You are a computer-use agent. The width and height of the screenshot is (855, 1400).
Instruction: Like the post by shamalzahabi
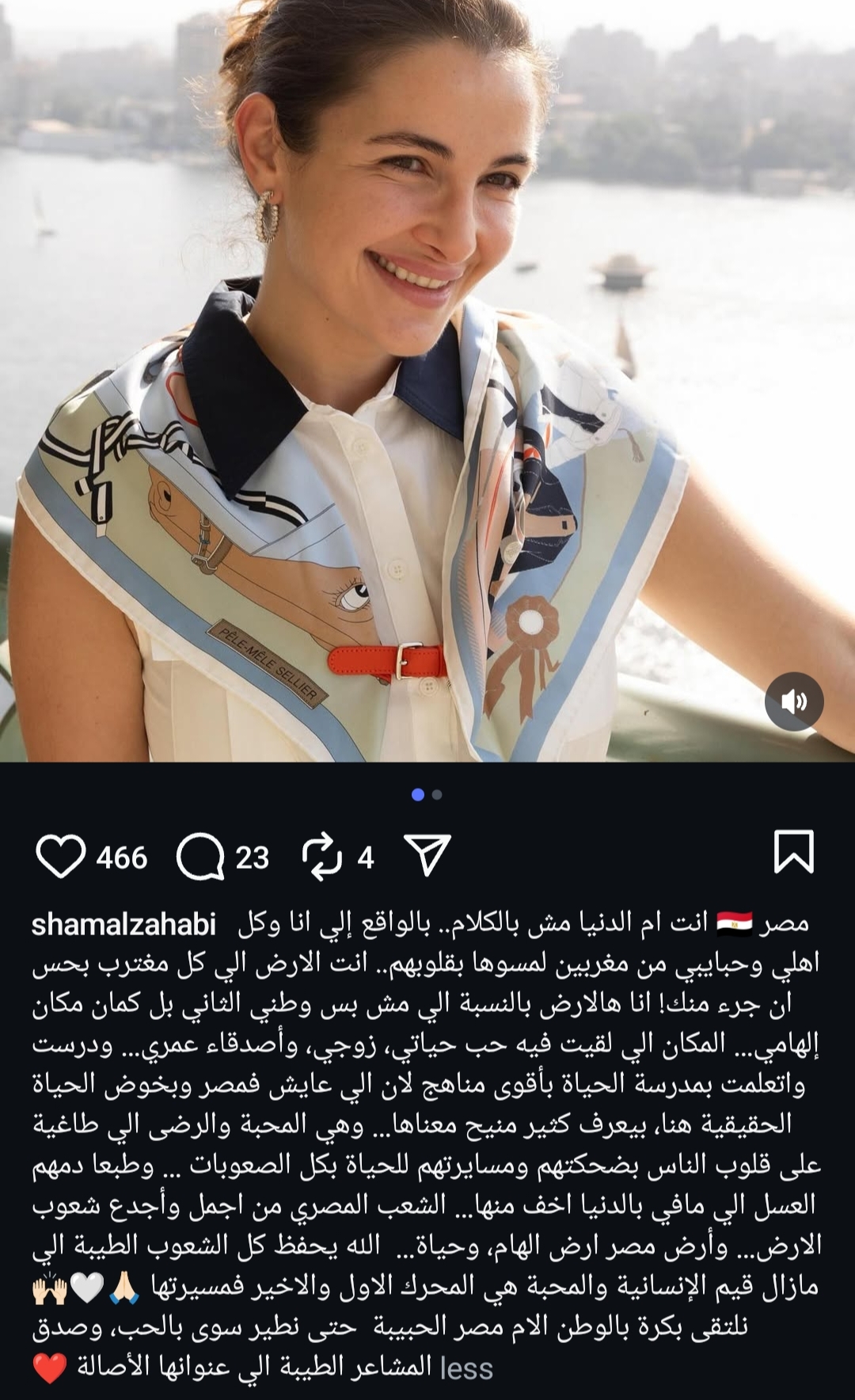click(60, 857)
